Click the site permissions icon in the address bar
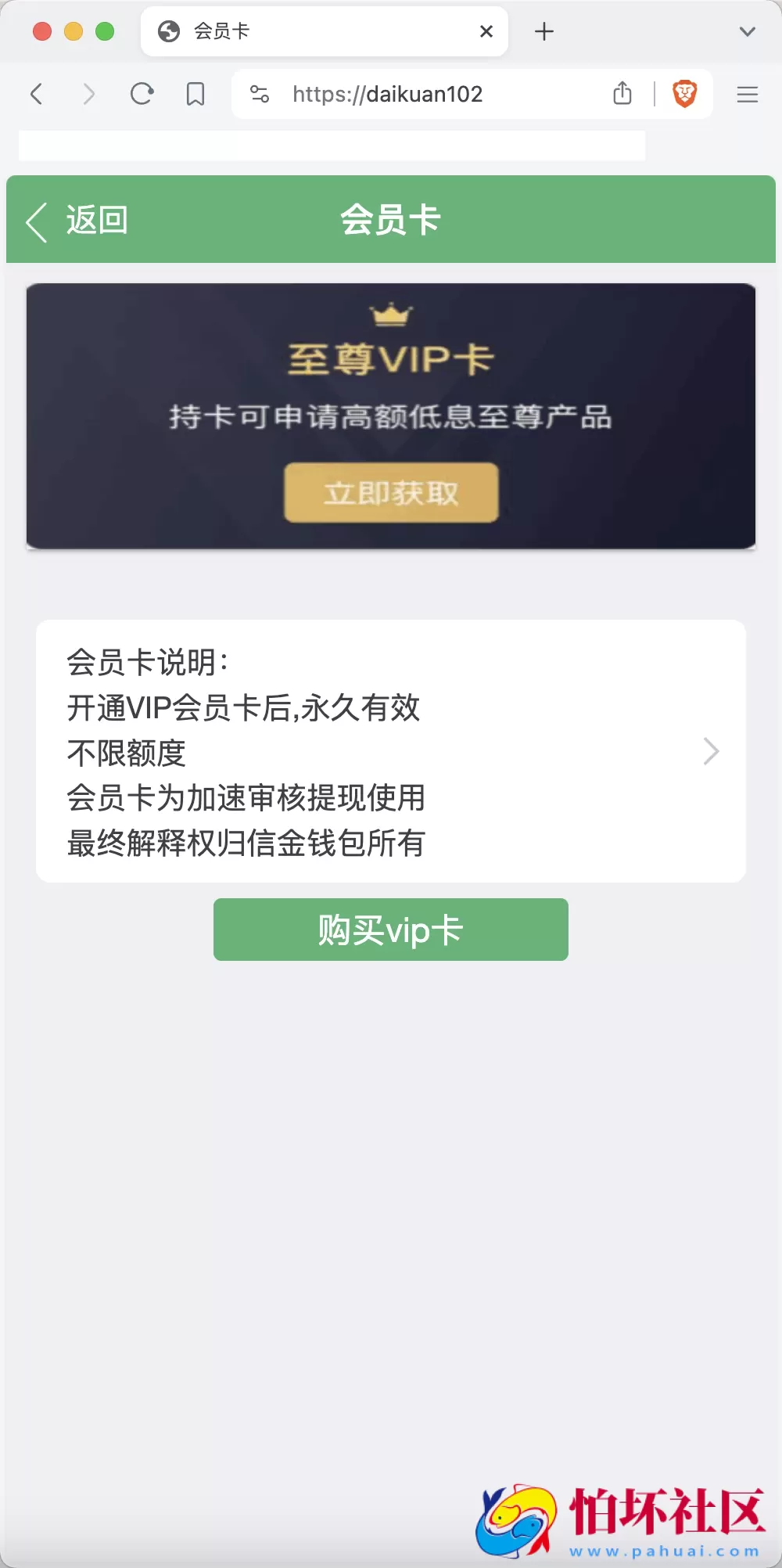Image resolution: width=782 pixels, height=1568 pixels. pyautogui.click(x=259, y=93)
